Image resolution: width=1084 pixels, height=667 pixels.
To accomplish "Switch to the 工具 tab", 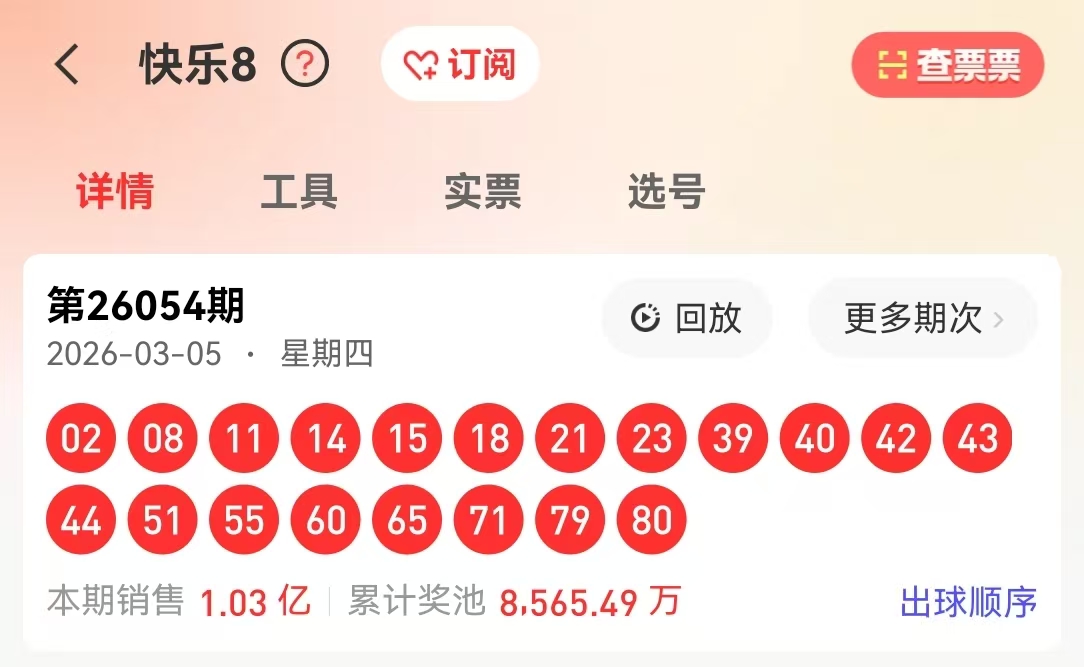I will coord(299,191).
